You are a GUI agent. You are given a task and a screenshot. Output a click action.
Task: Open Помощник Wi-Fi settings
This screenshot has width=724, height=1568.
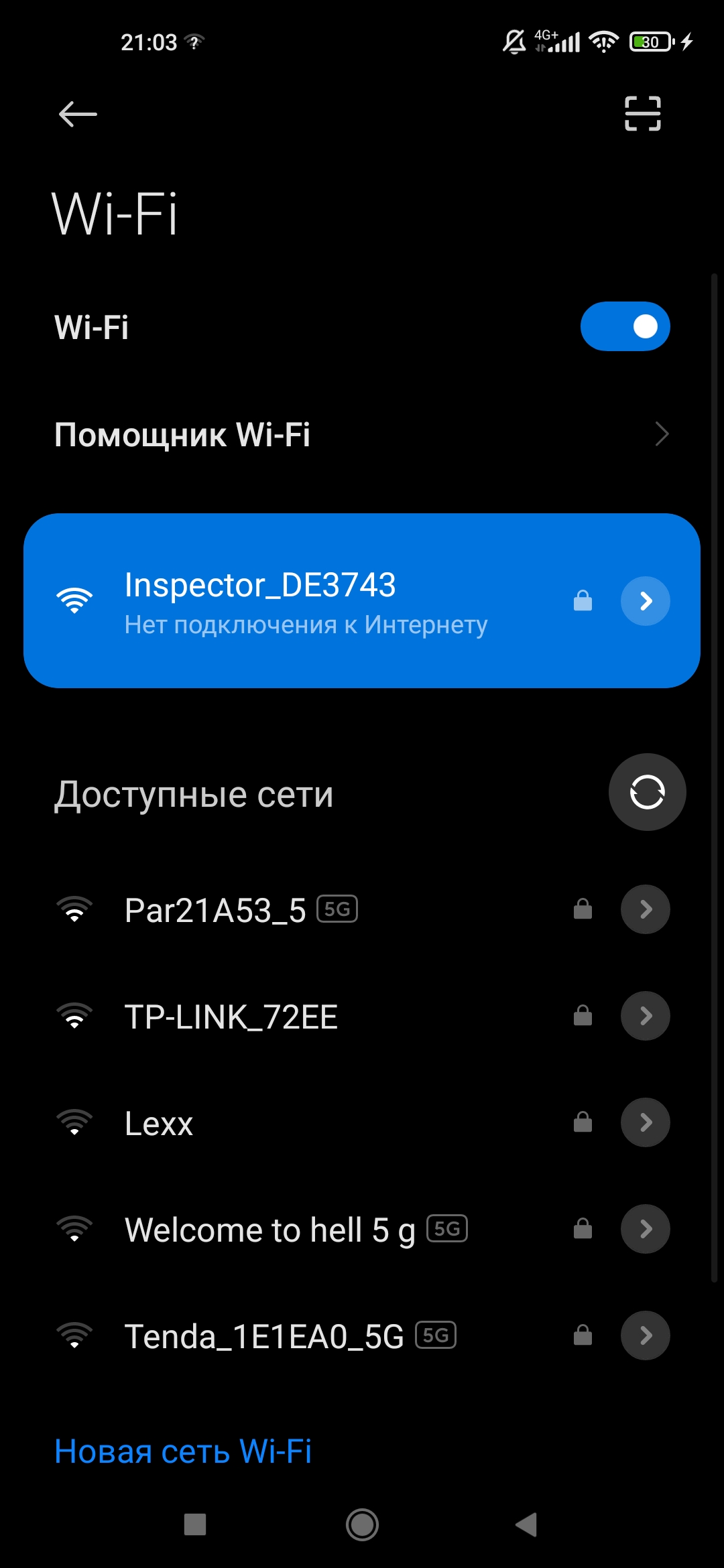click(x=362, y=434)
